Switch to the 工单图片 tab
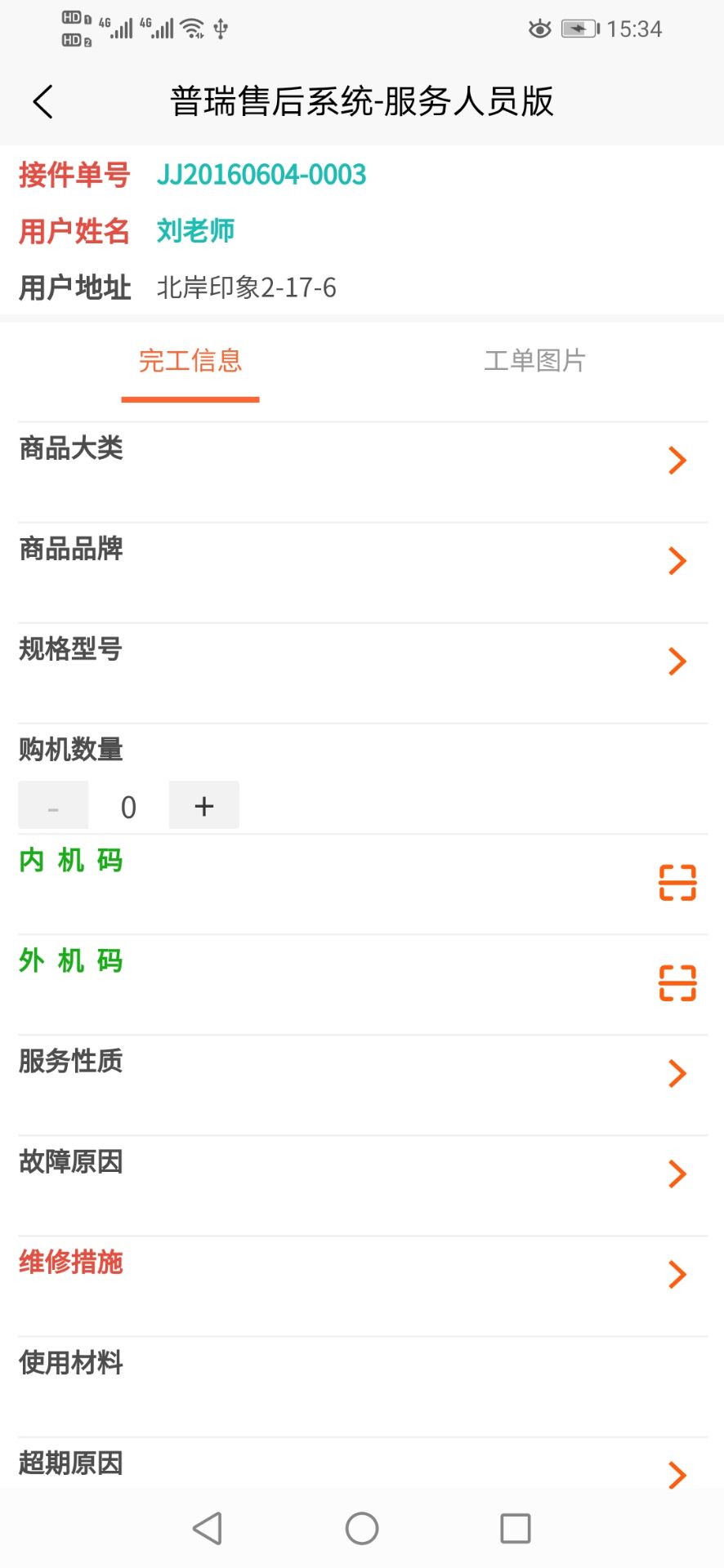 pyautogui.click(x=534, y=361)
